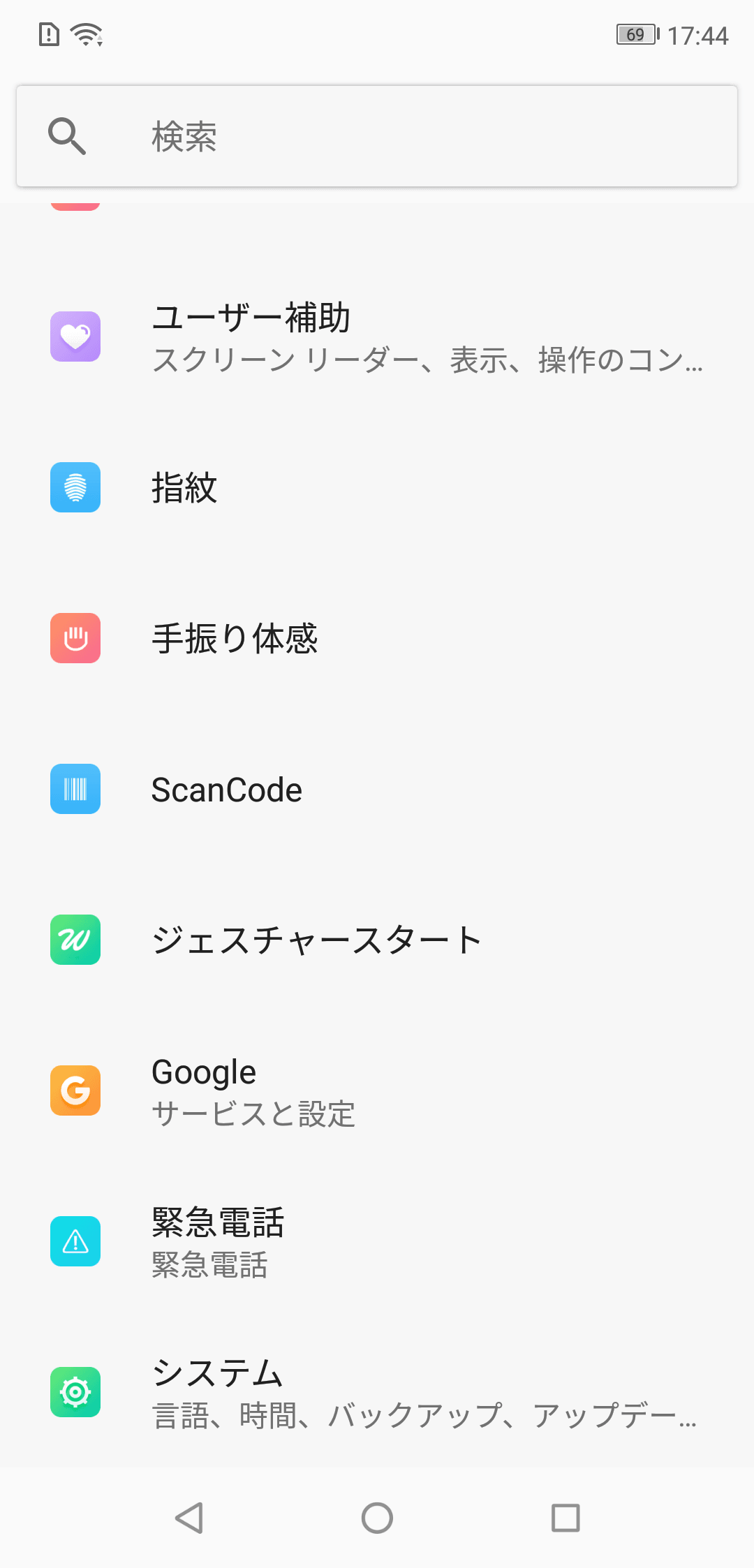The width and height of the screenshot is (754, 1568).
Task: Open Google サービスと設定
Action: click(377, 1091)
